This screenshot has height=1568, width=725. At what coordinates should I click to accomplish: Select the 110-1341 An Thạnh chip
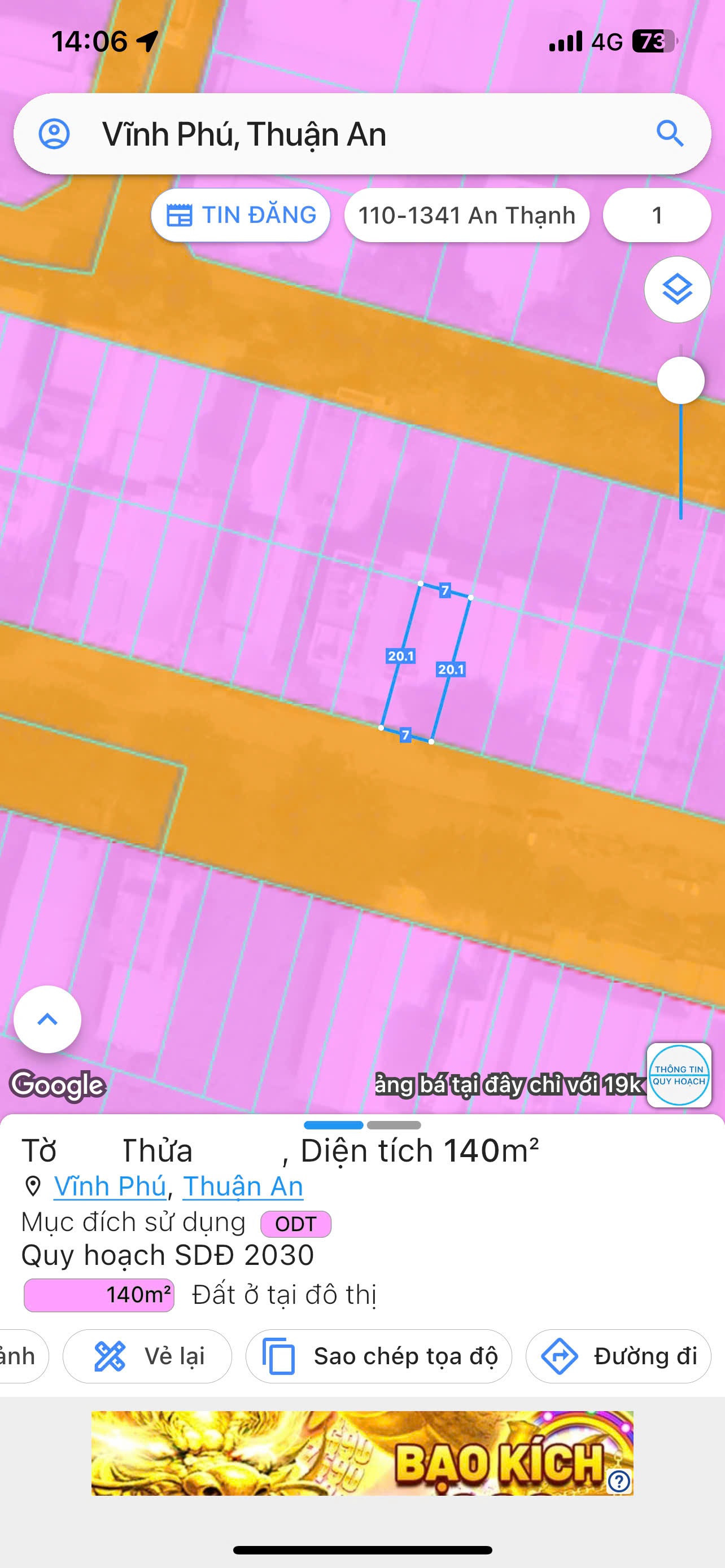pyautogui.click(x=467, y=215)
